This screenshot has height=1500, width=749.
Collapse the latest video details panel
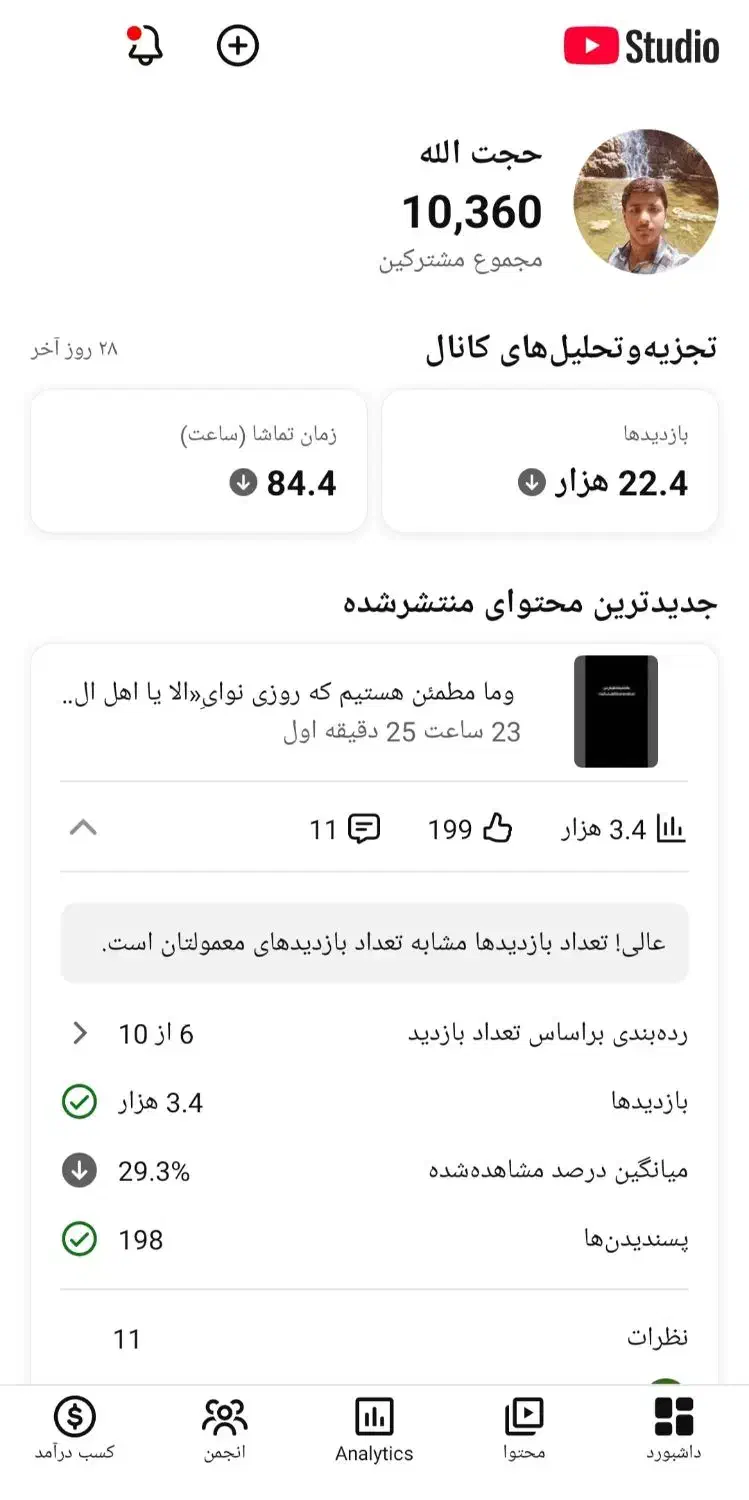[85, 828]
